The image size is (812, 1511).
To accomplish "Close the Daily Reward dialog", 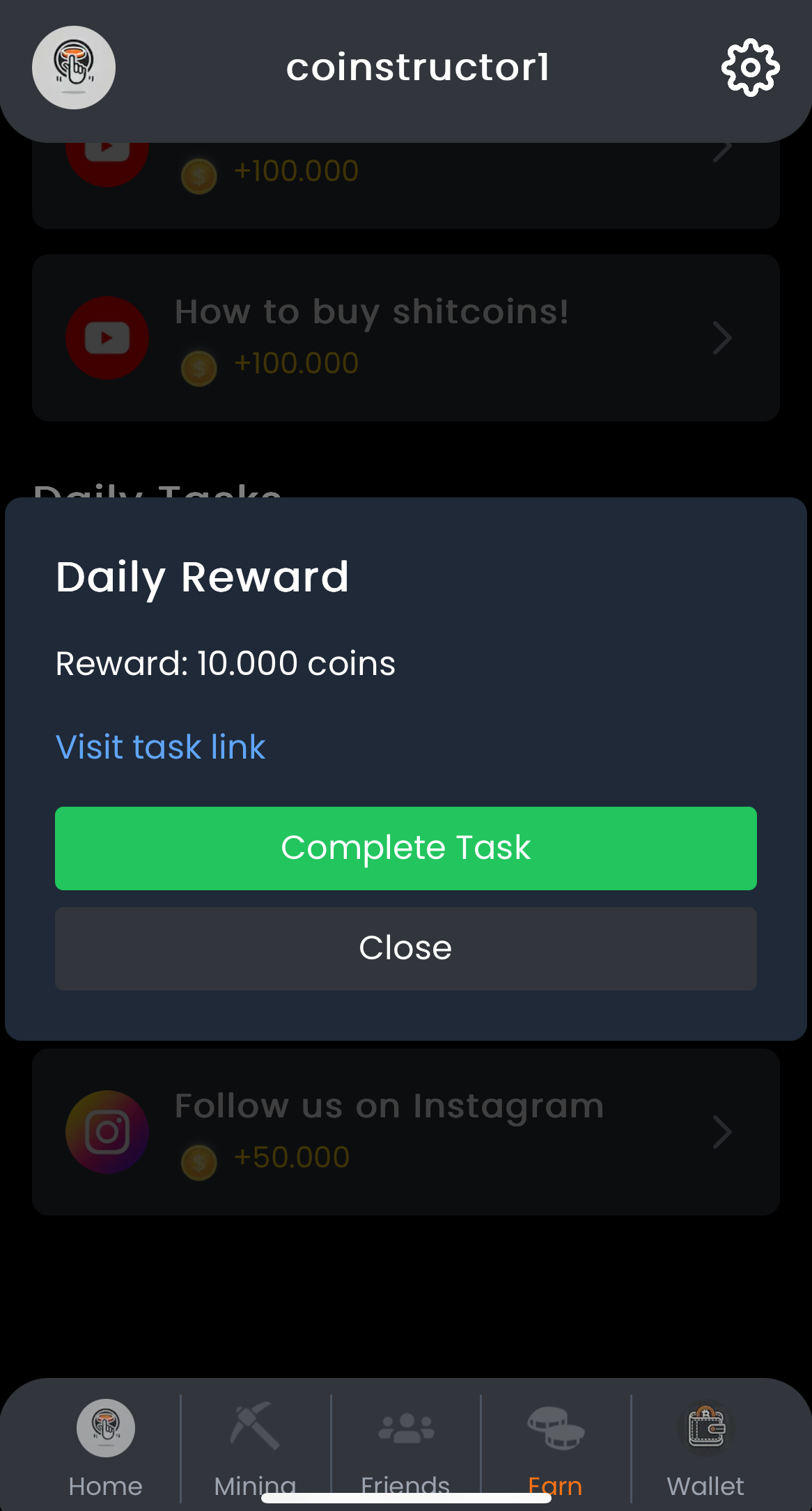I will (406, 948).
